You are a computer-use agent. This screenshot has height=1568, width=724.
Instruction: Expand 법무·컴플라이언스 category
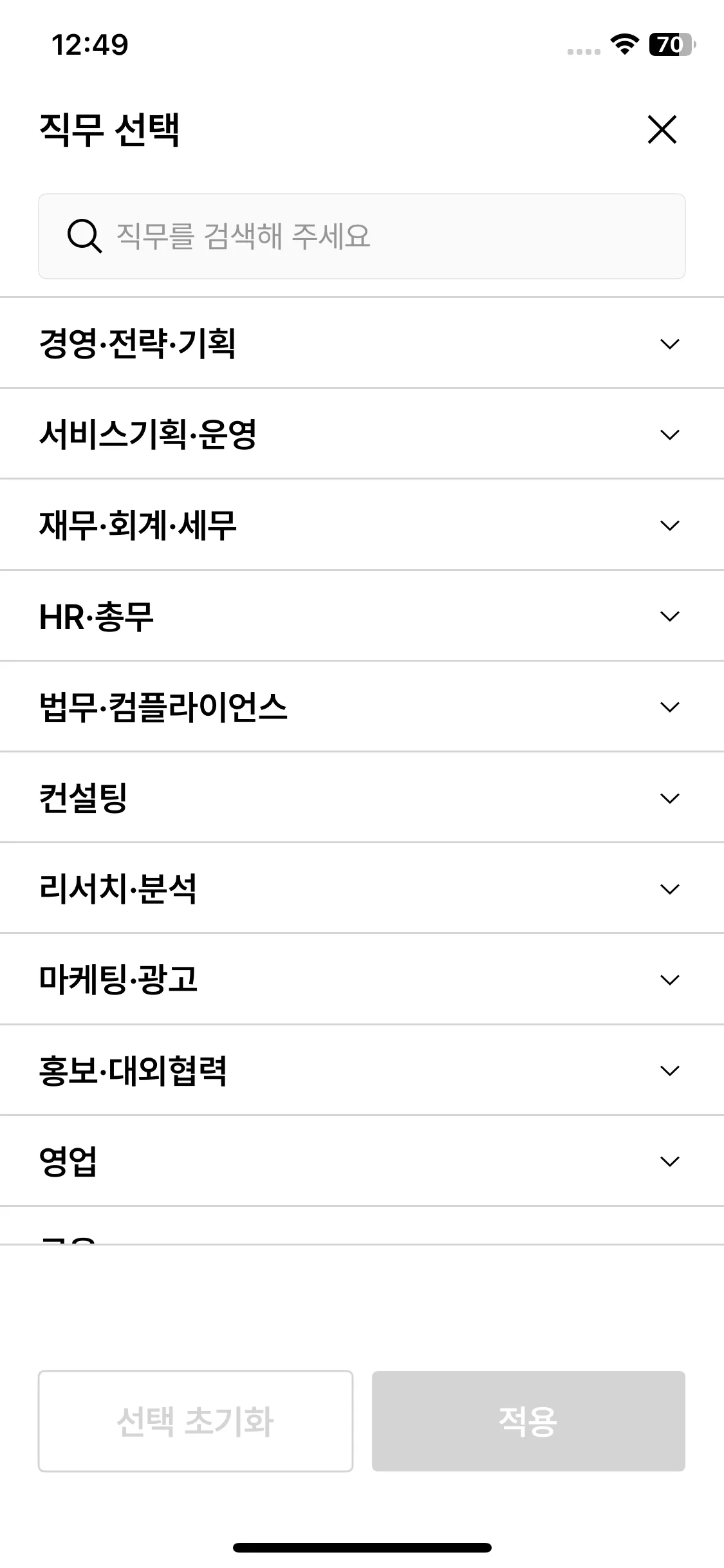pyautogui.click(x=362, y=707)
